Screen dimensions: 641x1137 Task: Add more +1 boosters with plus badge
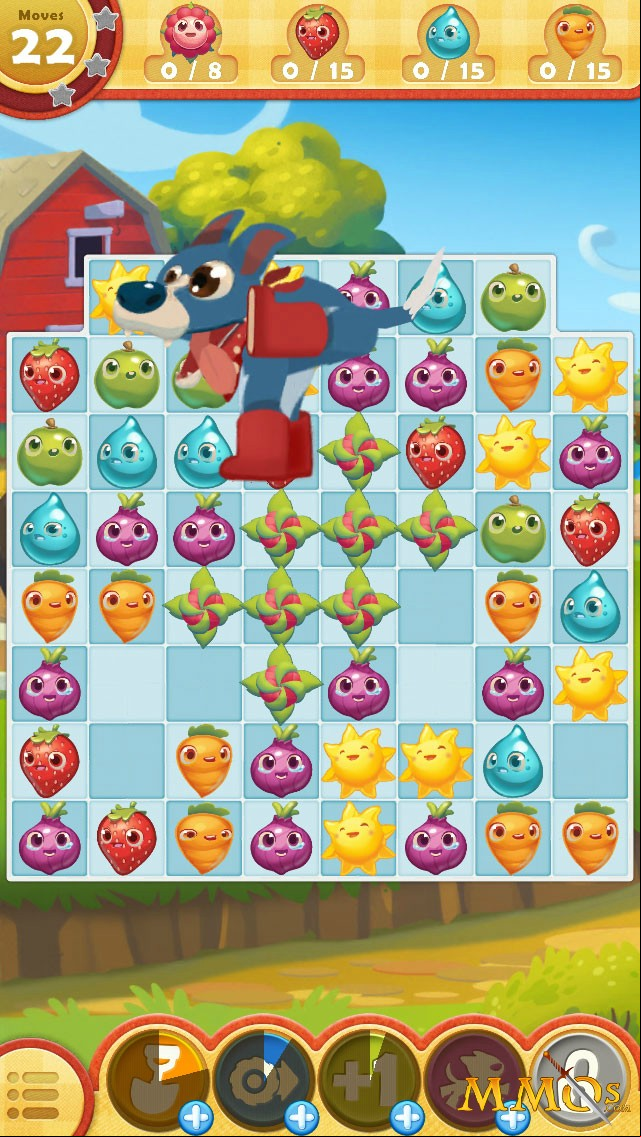click(x=408, y=1117)
